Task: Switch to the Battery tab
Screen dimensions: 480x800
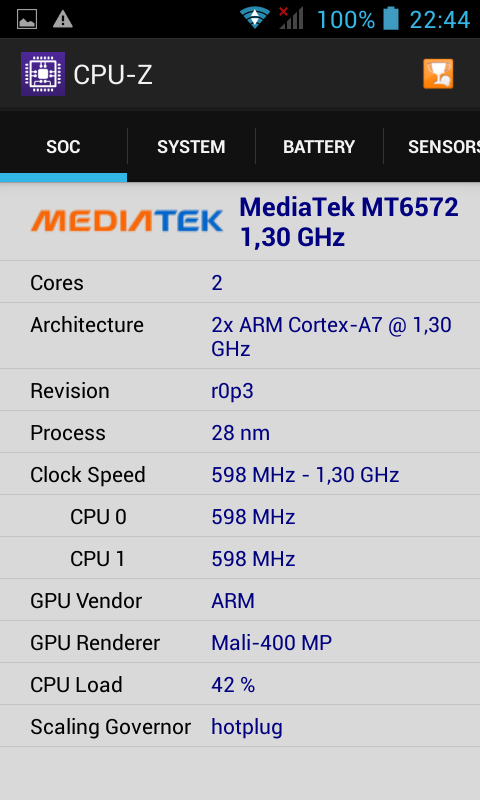Action: click(x=319, y=147)
